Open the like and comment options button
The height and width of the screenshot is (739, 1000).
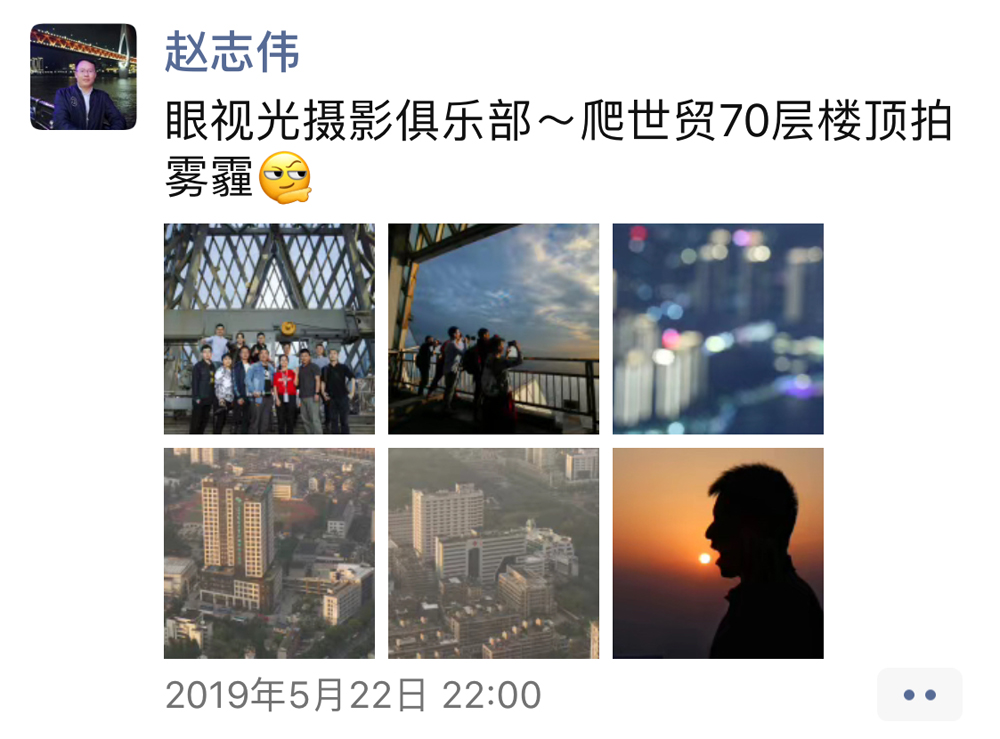click(x=919, y=695)
